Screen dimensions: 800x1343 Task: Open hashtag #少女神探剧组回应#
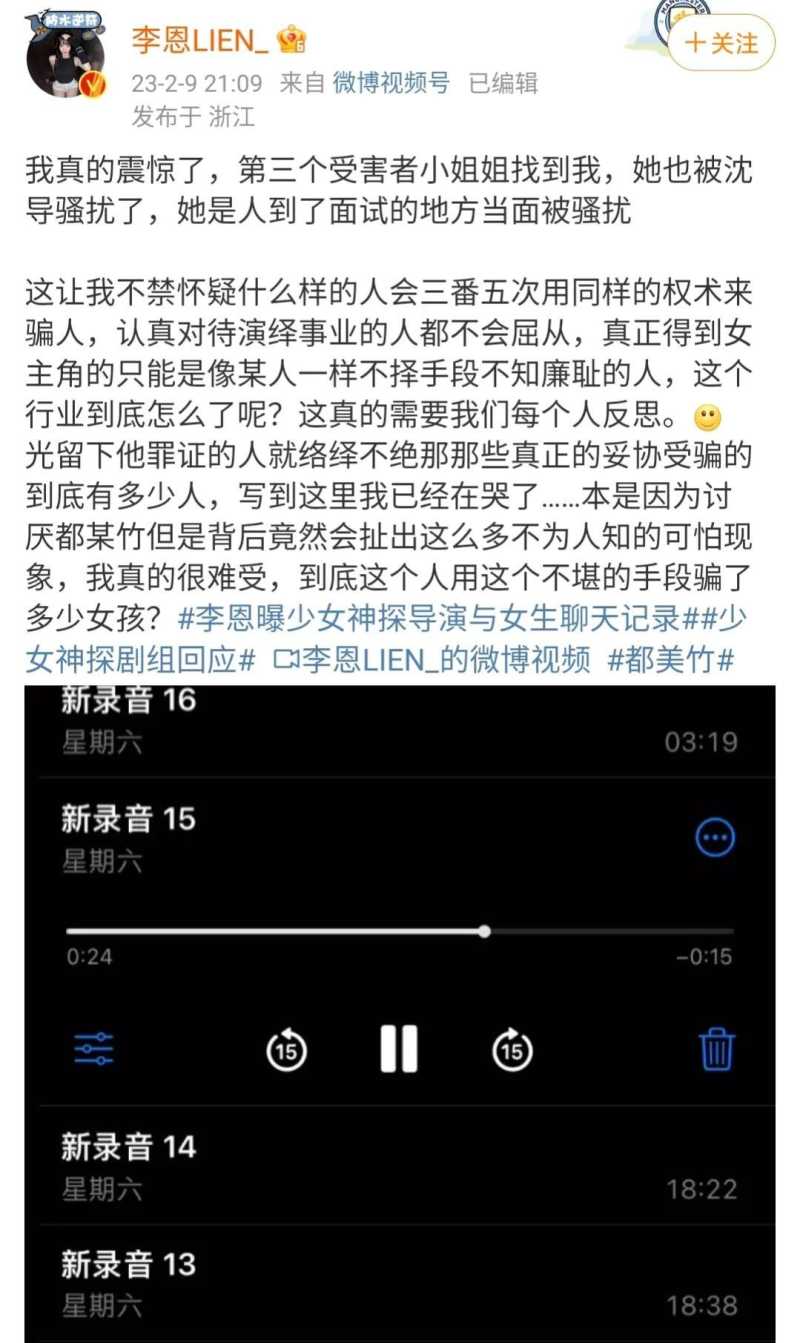[140, 660]
